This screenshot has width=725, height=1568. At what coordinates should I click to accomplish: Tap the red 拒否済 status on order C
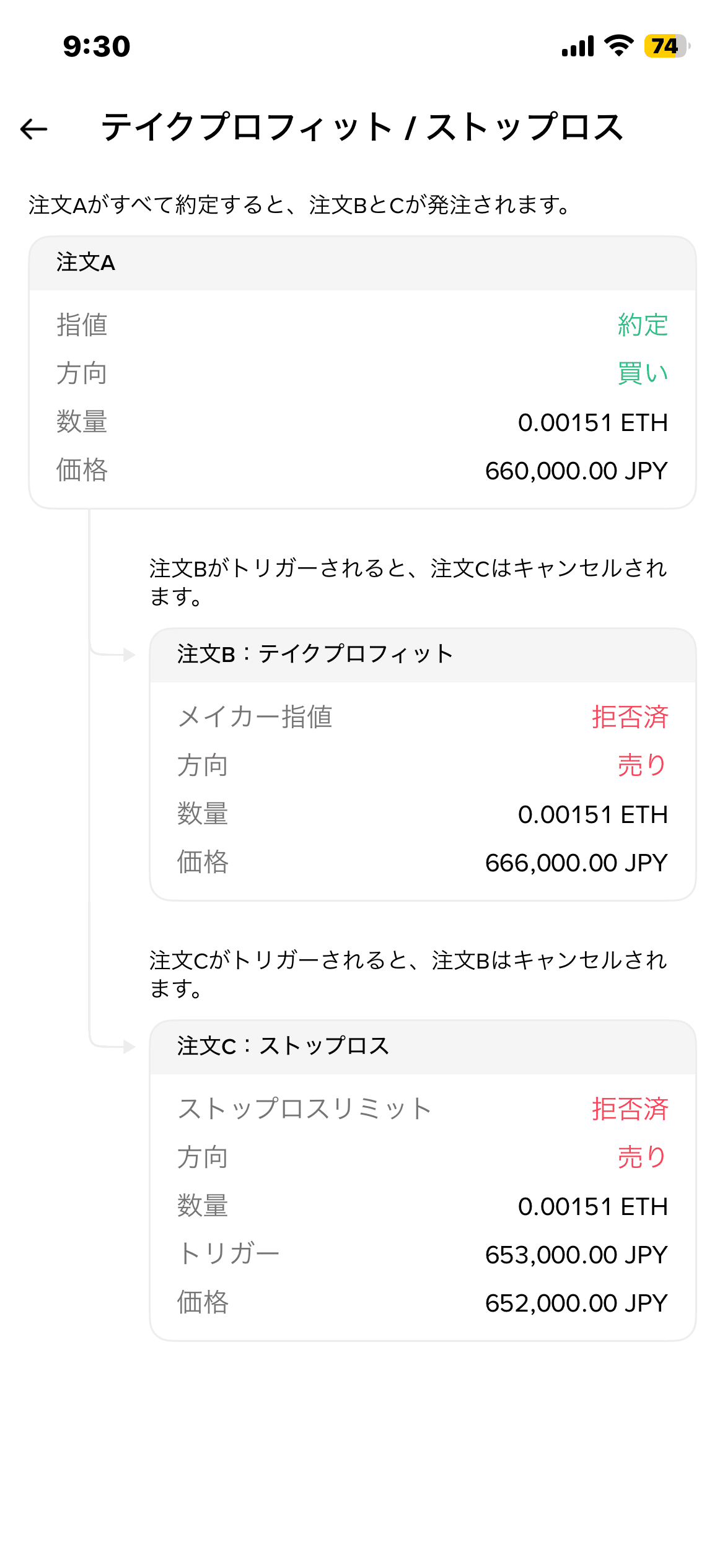630,1108
